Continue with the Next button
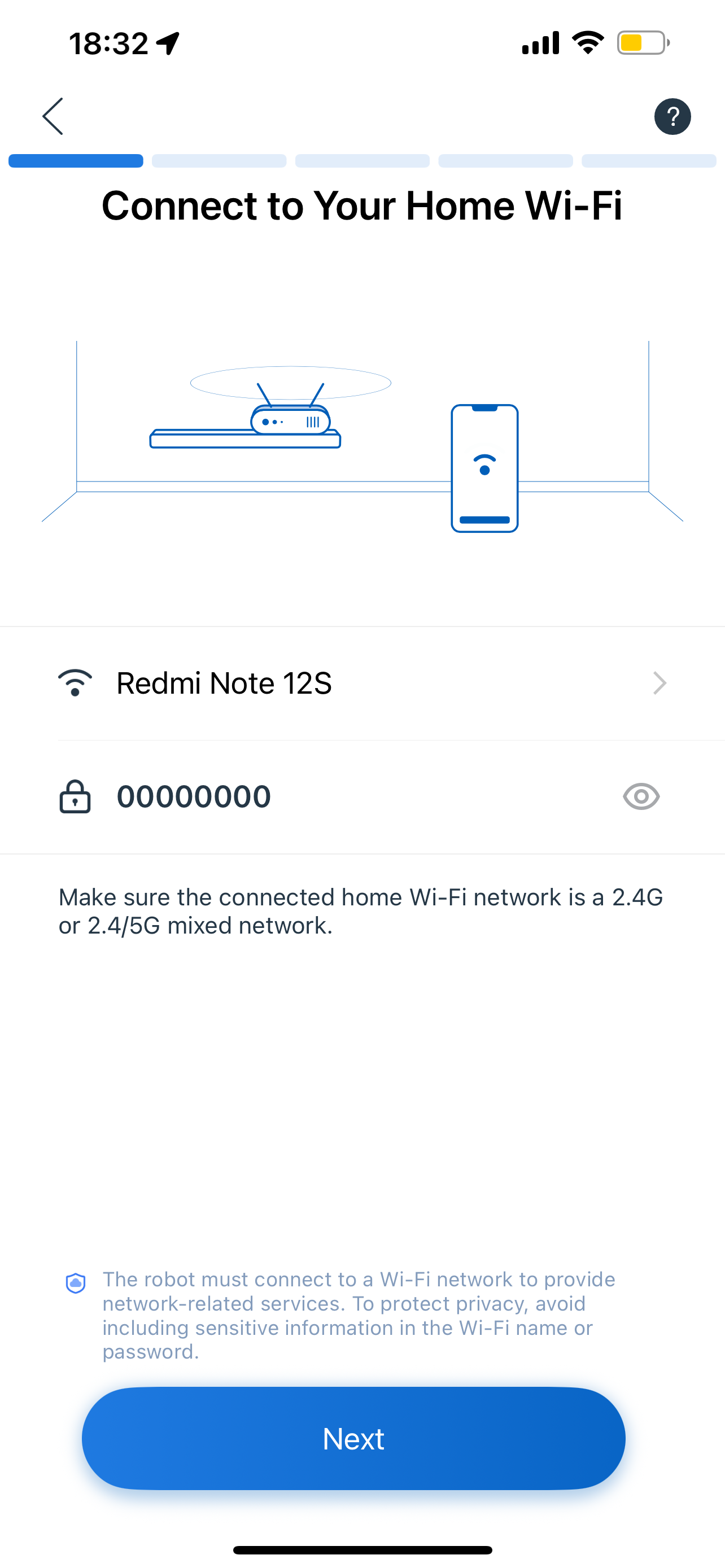The image size is (725, 1568). pos(353,1438)
